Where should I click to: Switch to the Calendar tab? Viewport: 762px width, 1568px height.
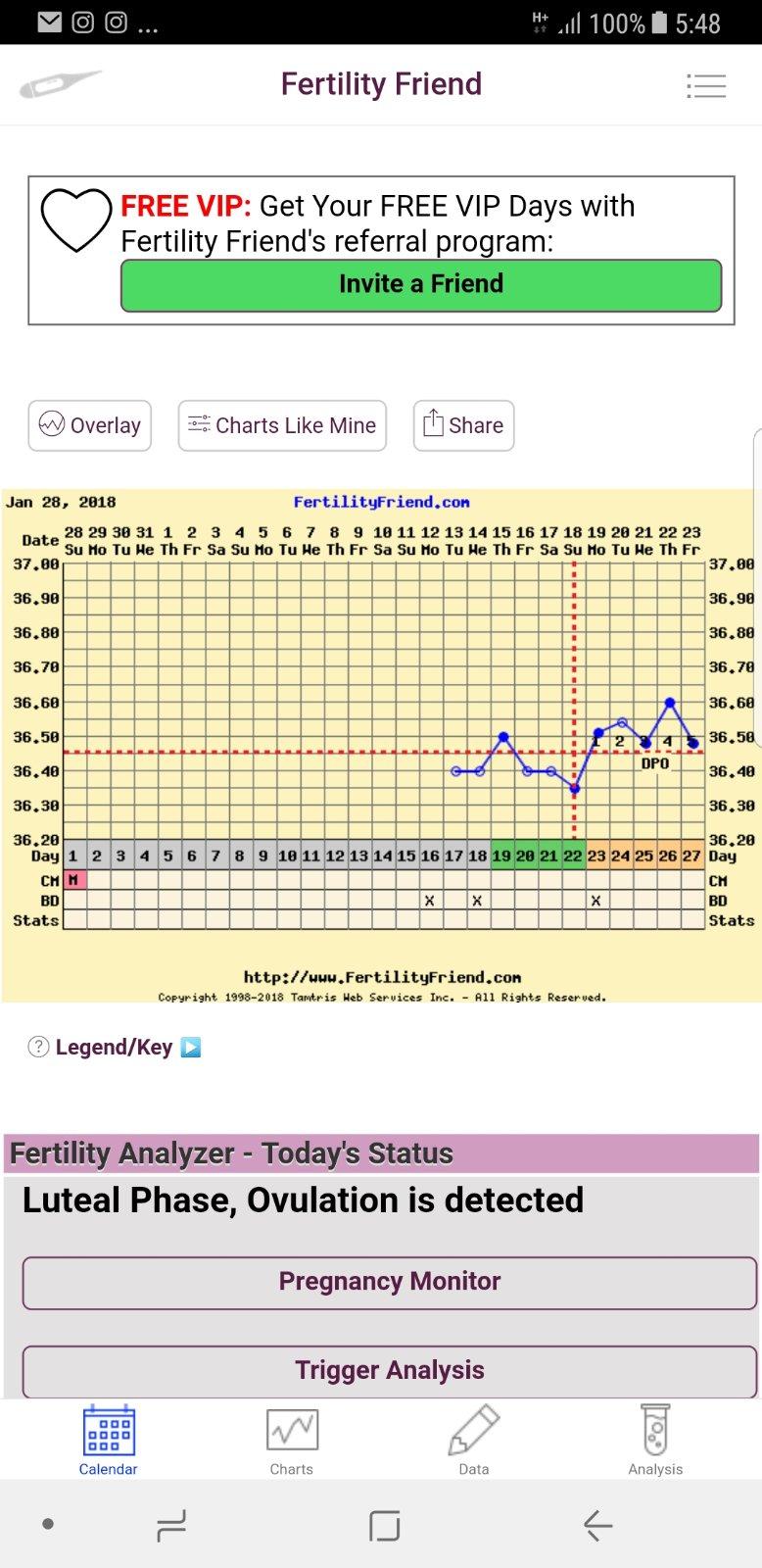tap(108, 1440)
